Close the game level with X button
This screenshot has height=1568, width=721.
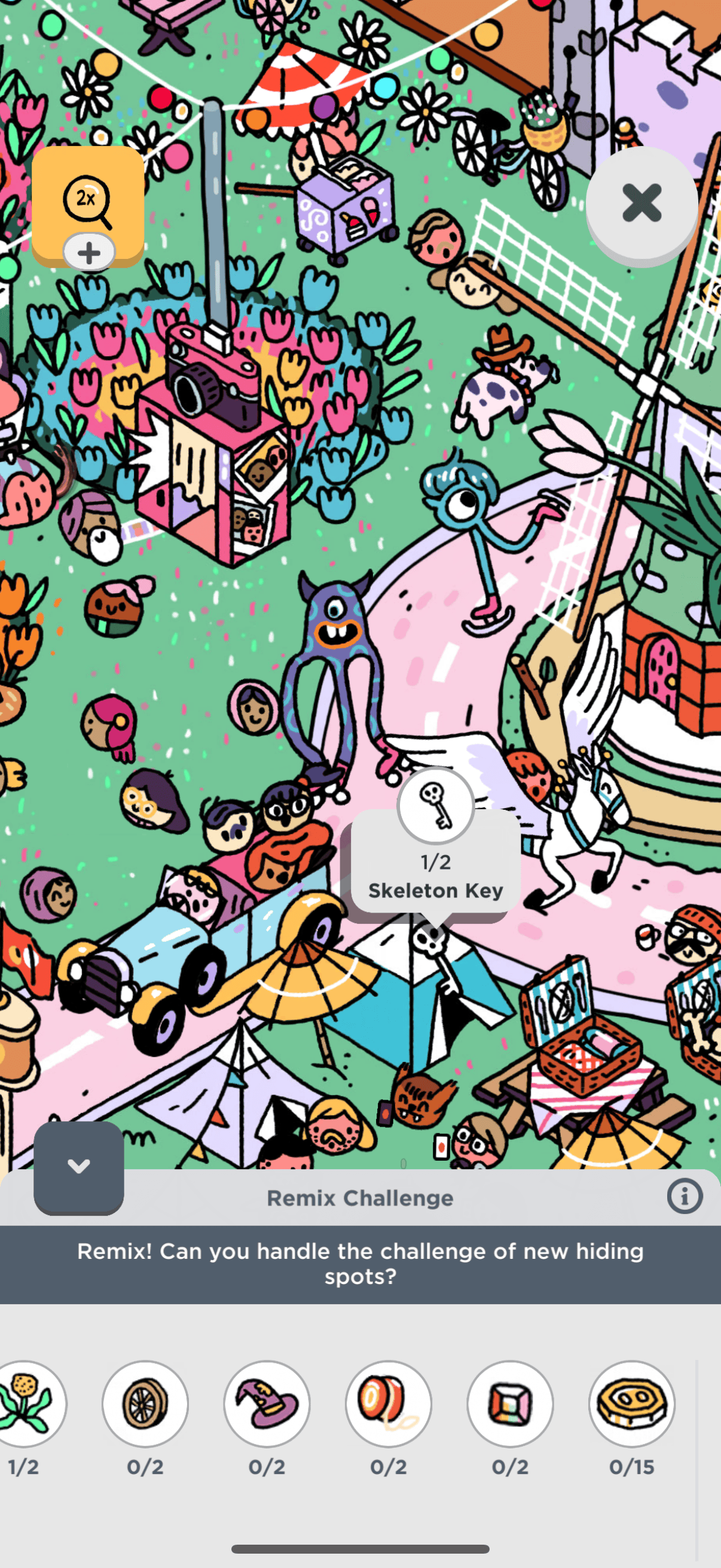(641, 203)
